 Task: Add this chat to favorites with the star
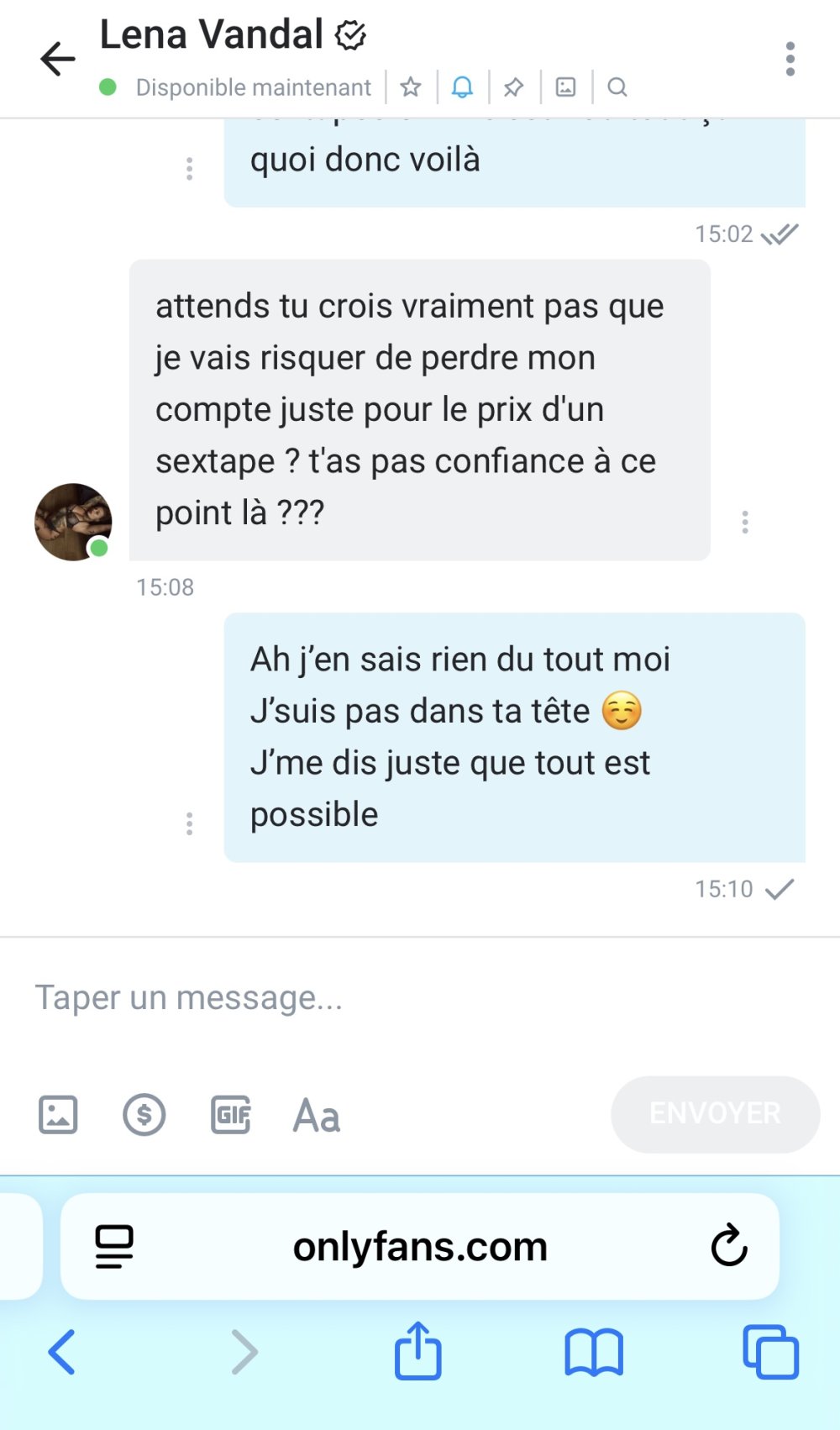[411, 87]
